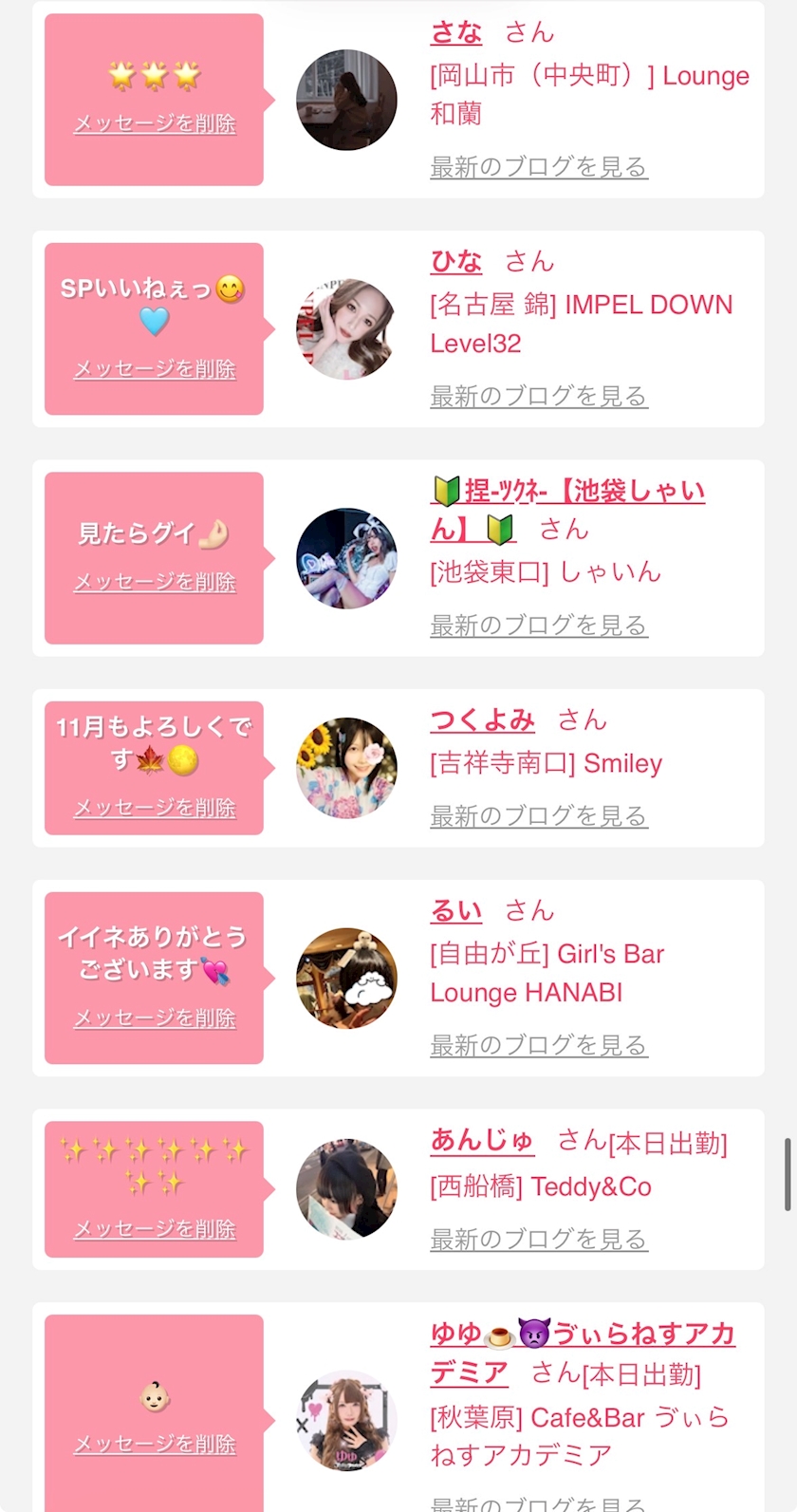Delete the SPいいねぇっ message
Viewport: 797px width, 1512px height.
coord(155,368)
